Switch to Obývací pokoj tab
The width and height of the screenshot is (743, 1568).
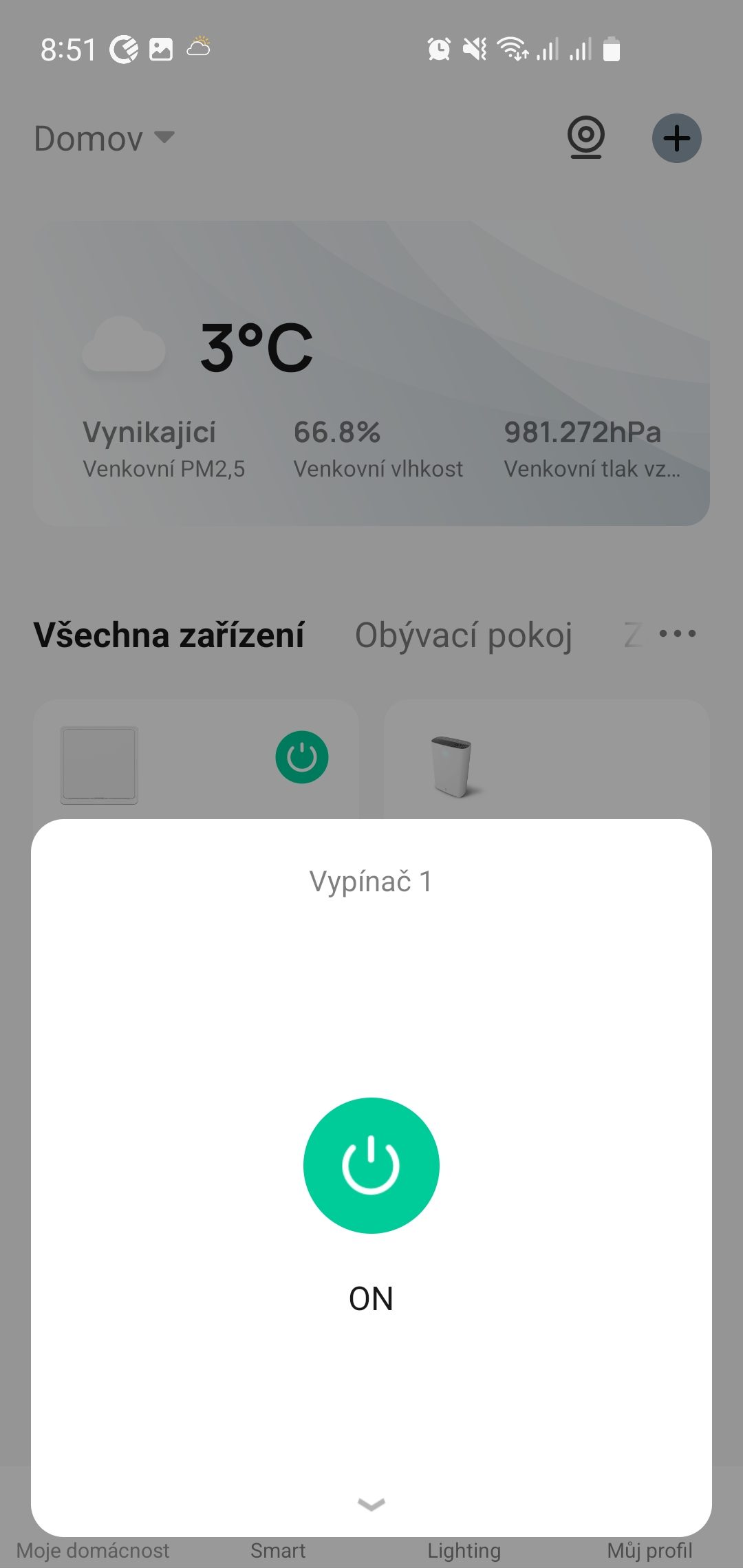coord(464,635)
